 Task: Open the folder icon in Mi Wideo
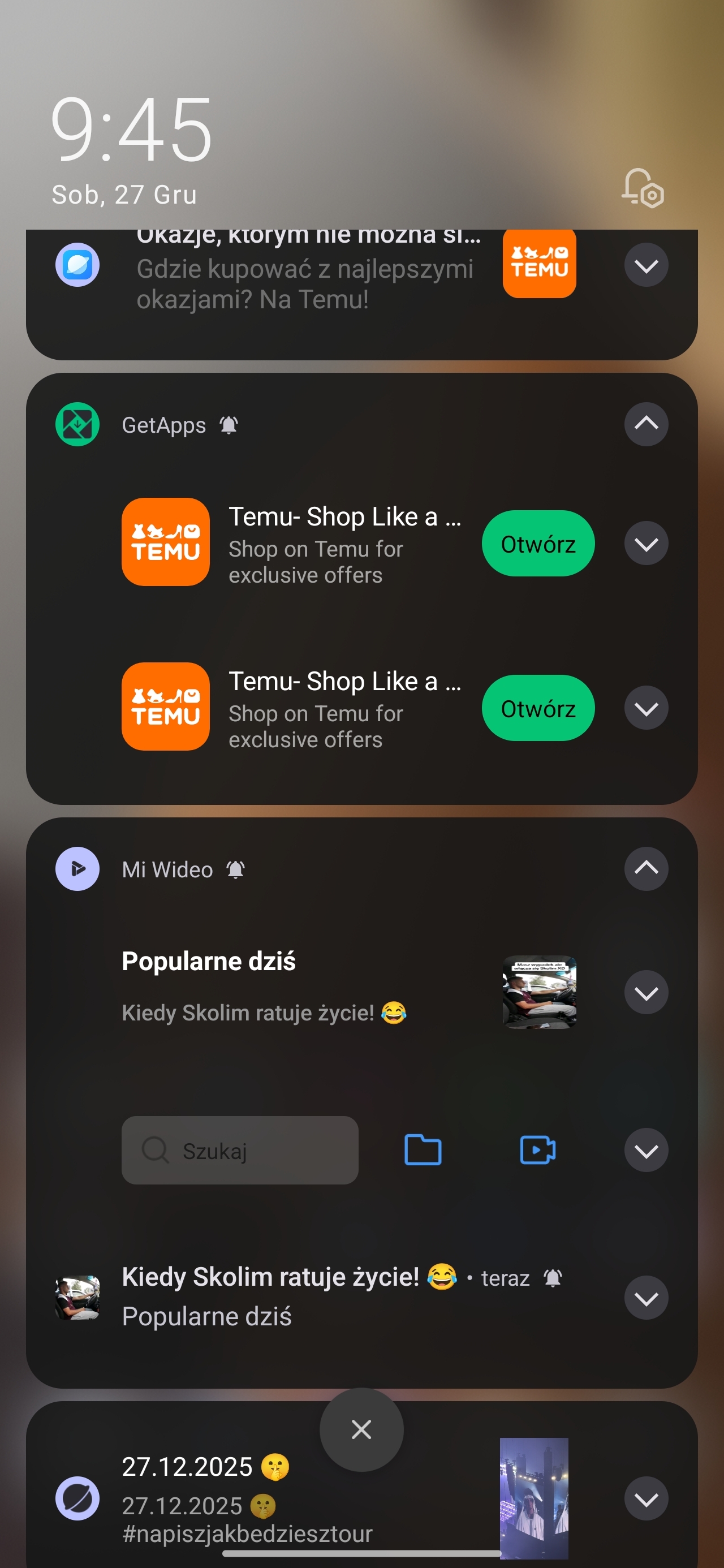coord(423,1150)
